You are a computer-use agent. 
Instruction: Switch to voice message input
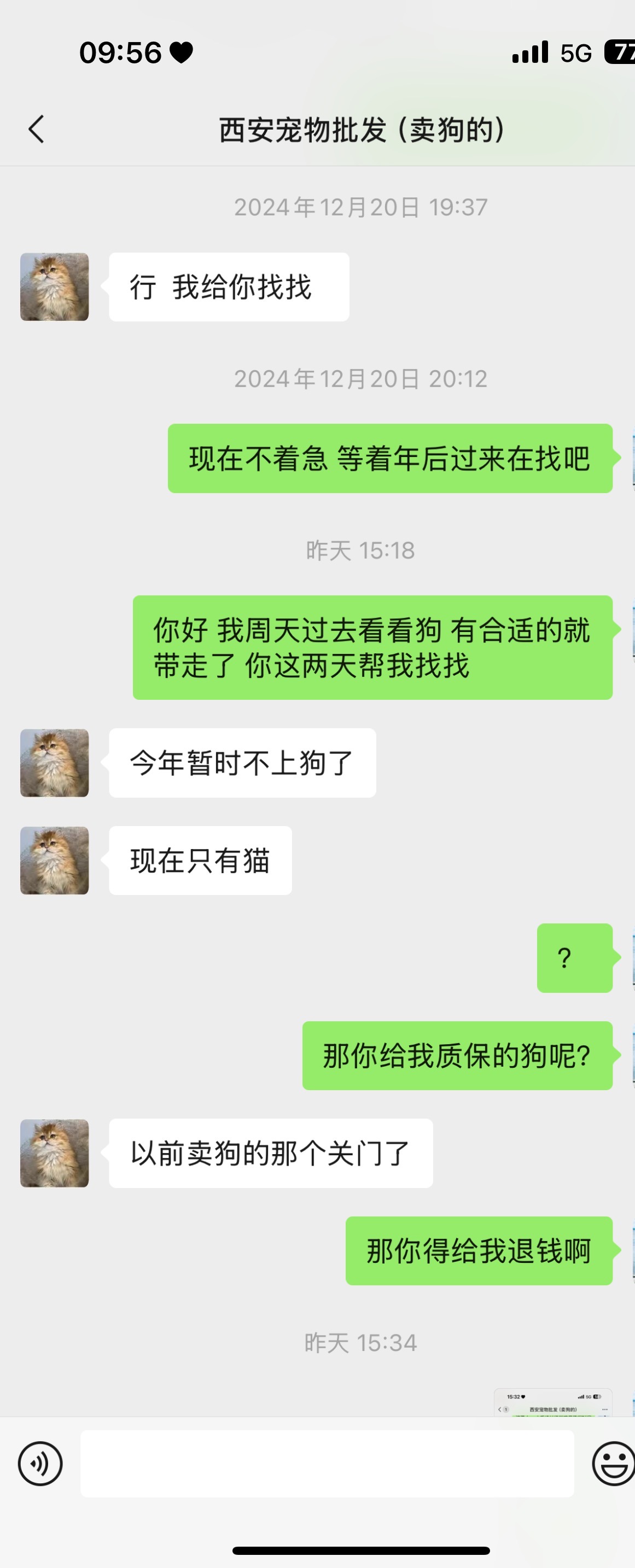pyautogui.click(x=40, y=1464)
